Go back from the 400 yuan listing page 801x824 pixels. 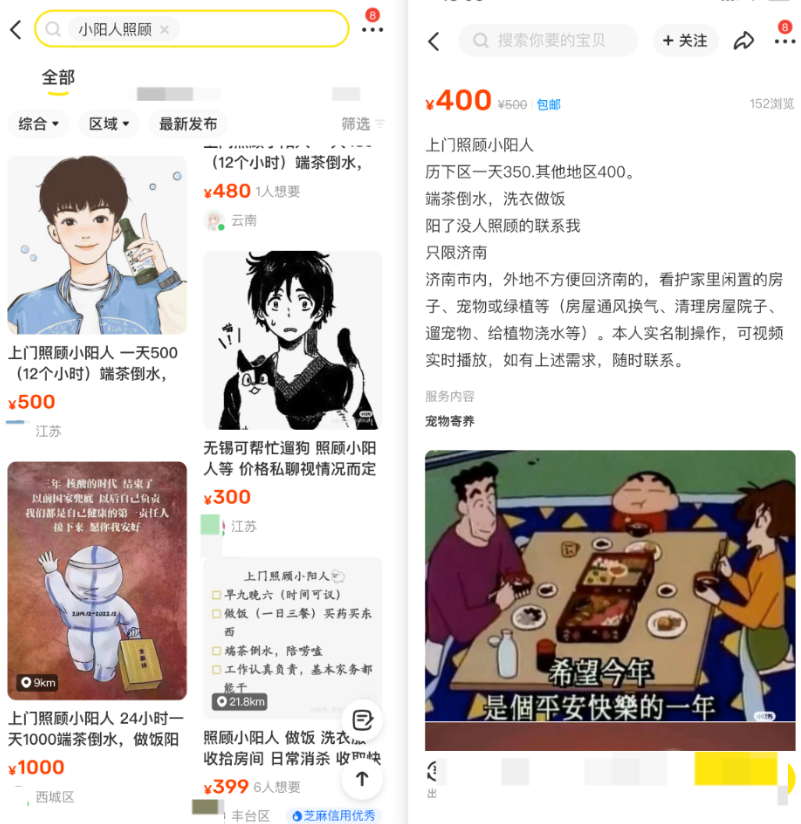(x=433, y=41)
